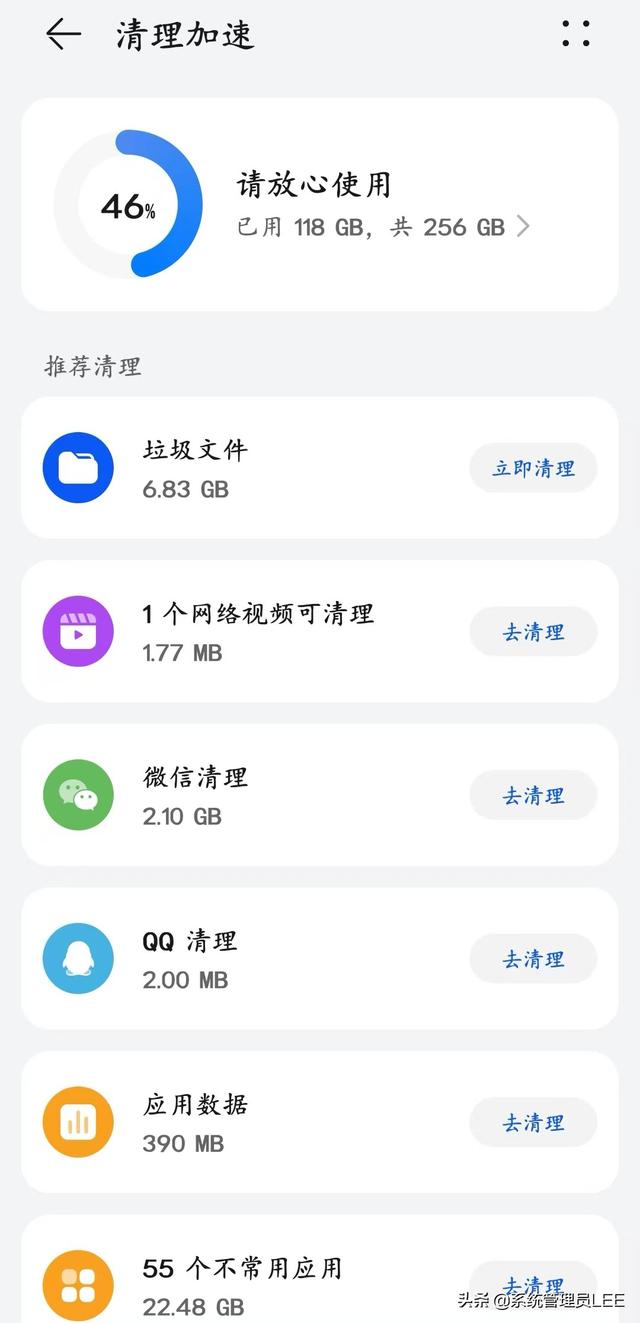Tap 去清理 for 1 个网络视频可清理

533,632
